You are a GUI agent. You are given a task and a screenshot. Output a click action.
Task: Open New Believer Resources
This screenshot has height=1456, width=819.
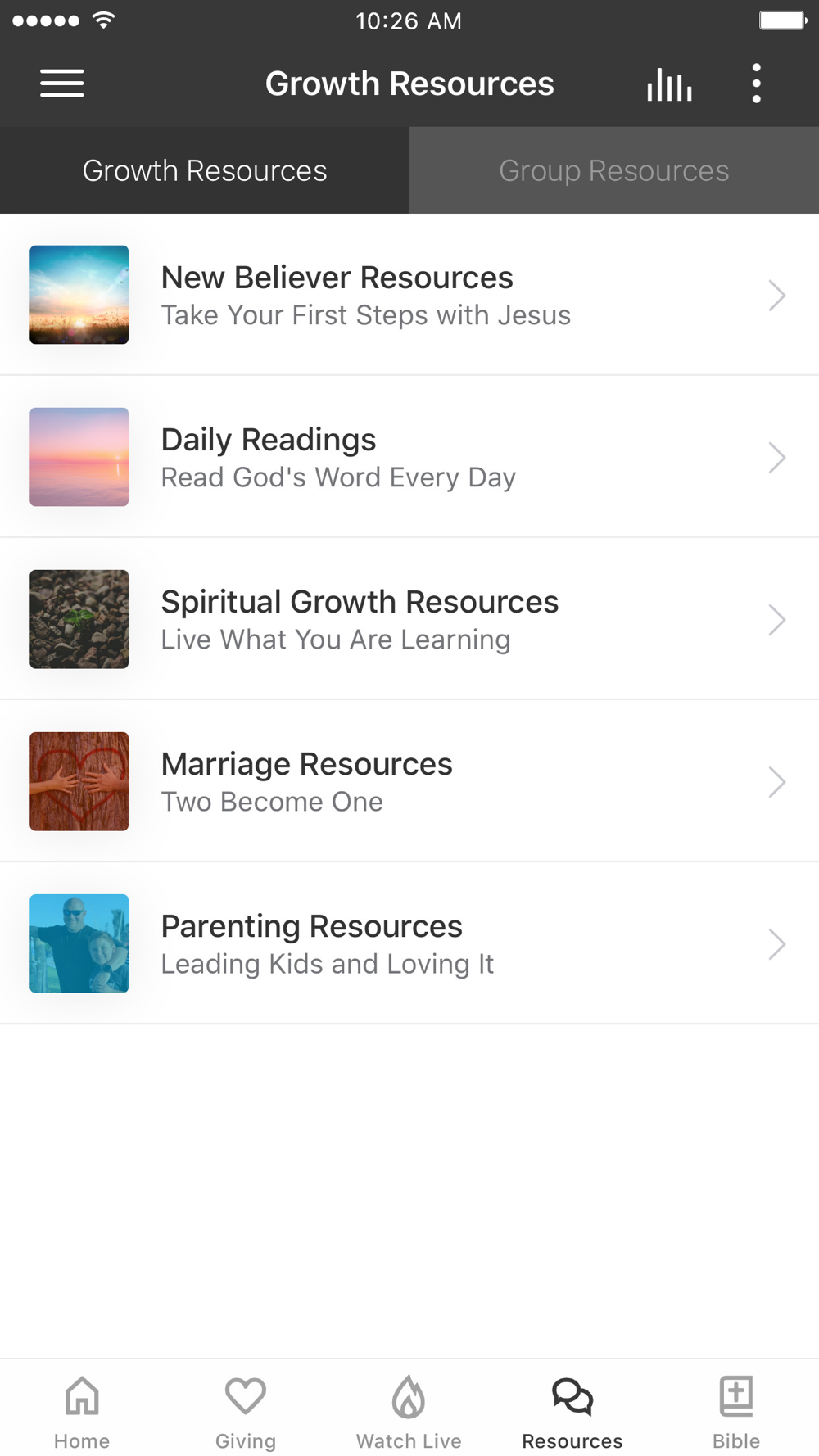[409, 295]
